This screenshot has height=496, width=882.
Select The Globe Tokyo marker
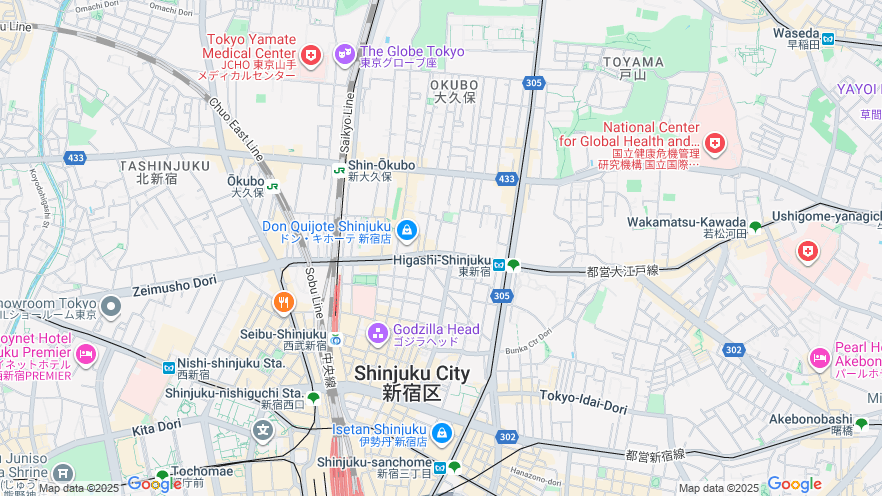click(345, 53)
